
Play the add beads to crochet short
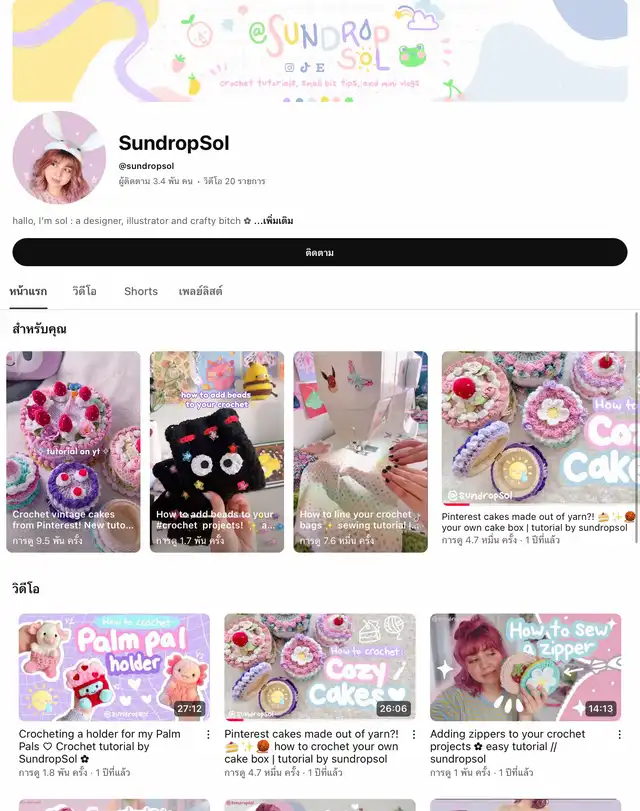[x=217, y=452]
